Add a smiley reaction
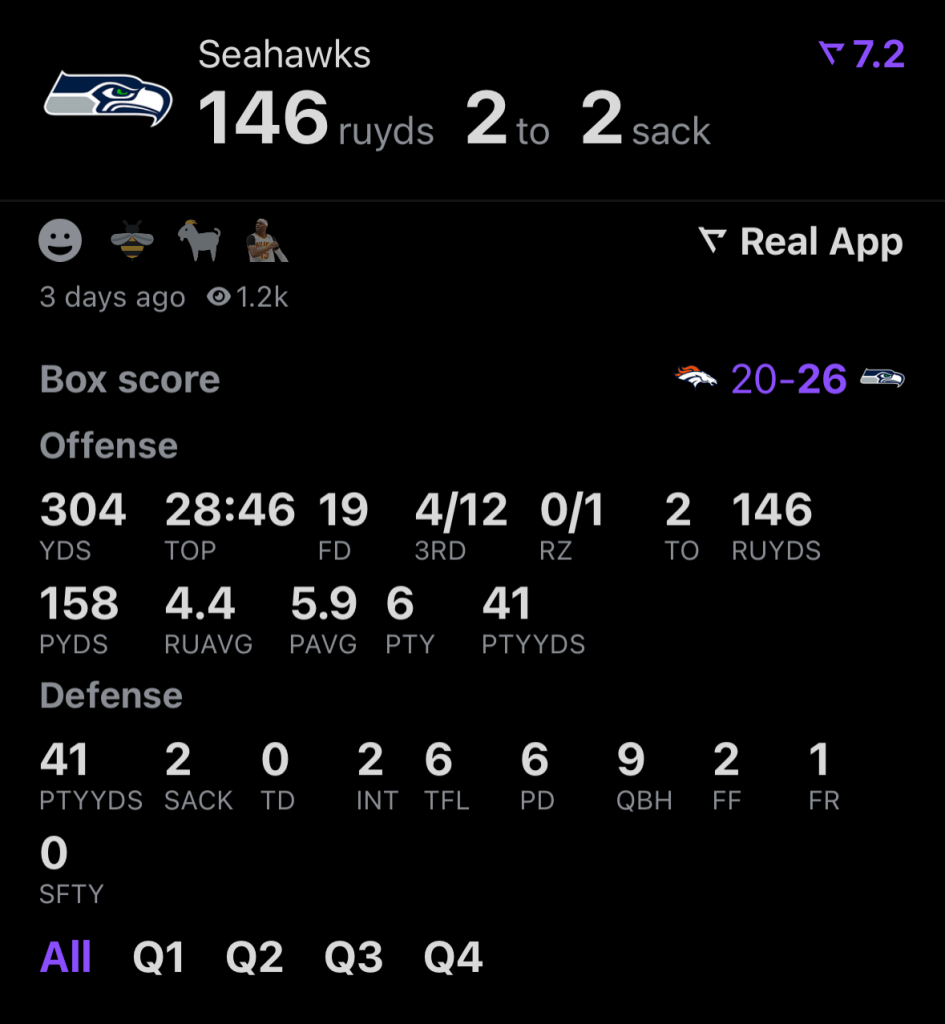Screen dimensions: 945x1024 click(x=60, y=241)
